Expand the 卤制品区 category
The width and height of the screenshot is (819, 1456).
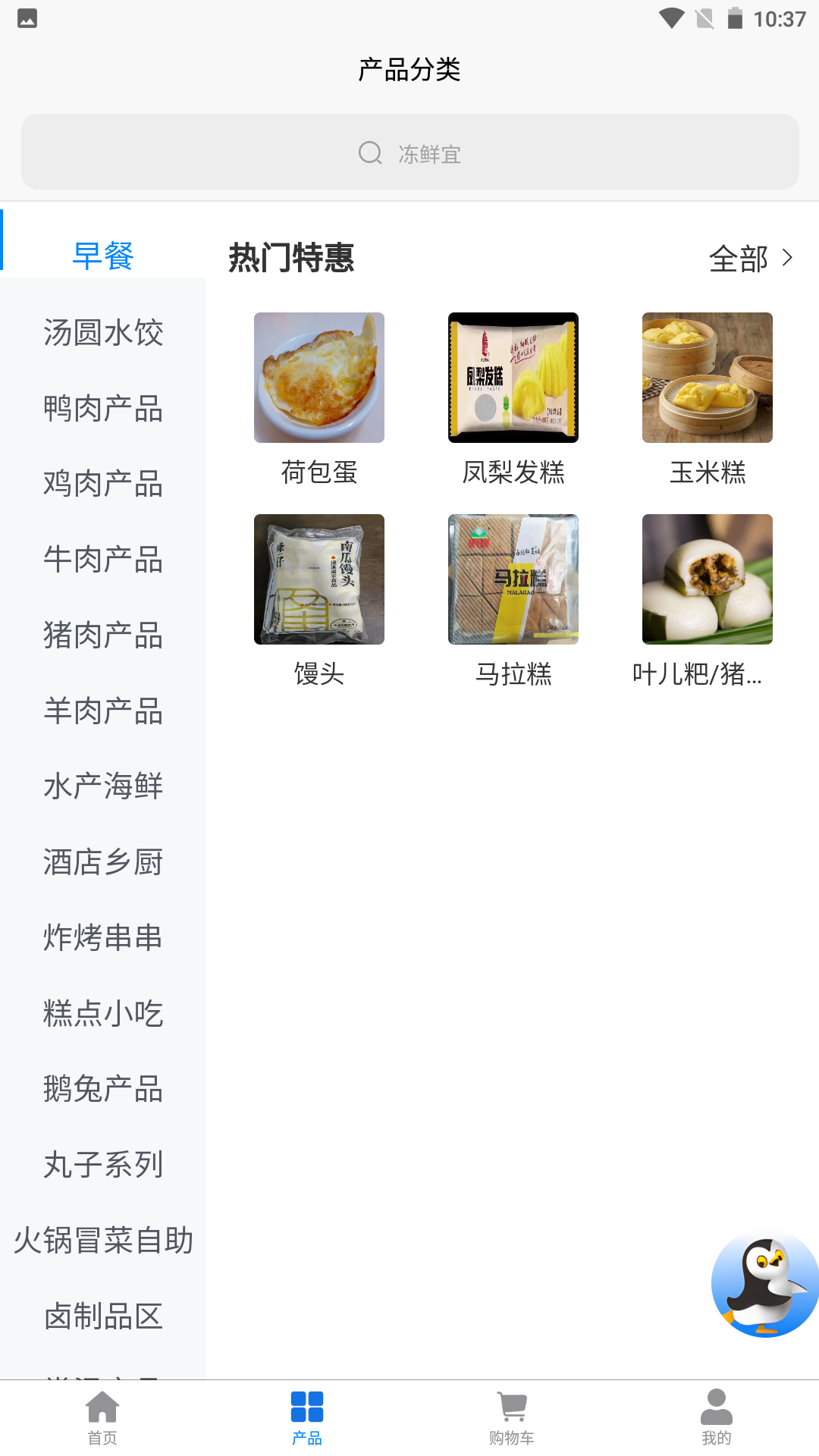(x=102, y=1317)
